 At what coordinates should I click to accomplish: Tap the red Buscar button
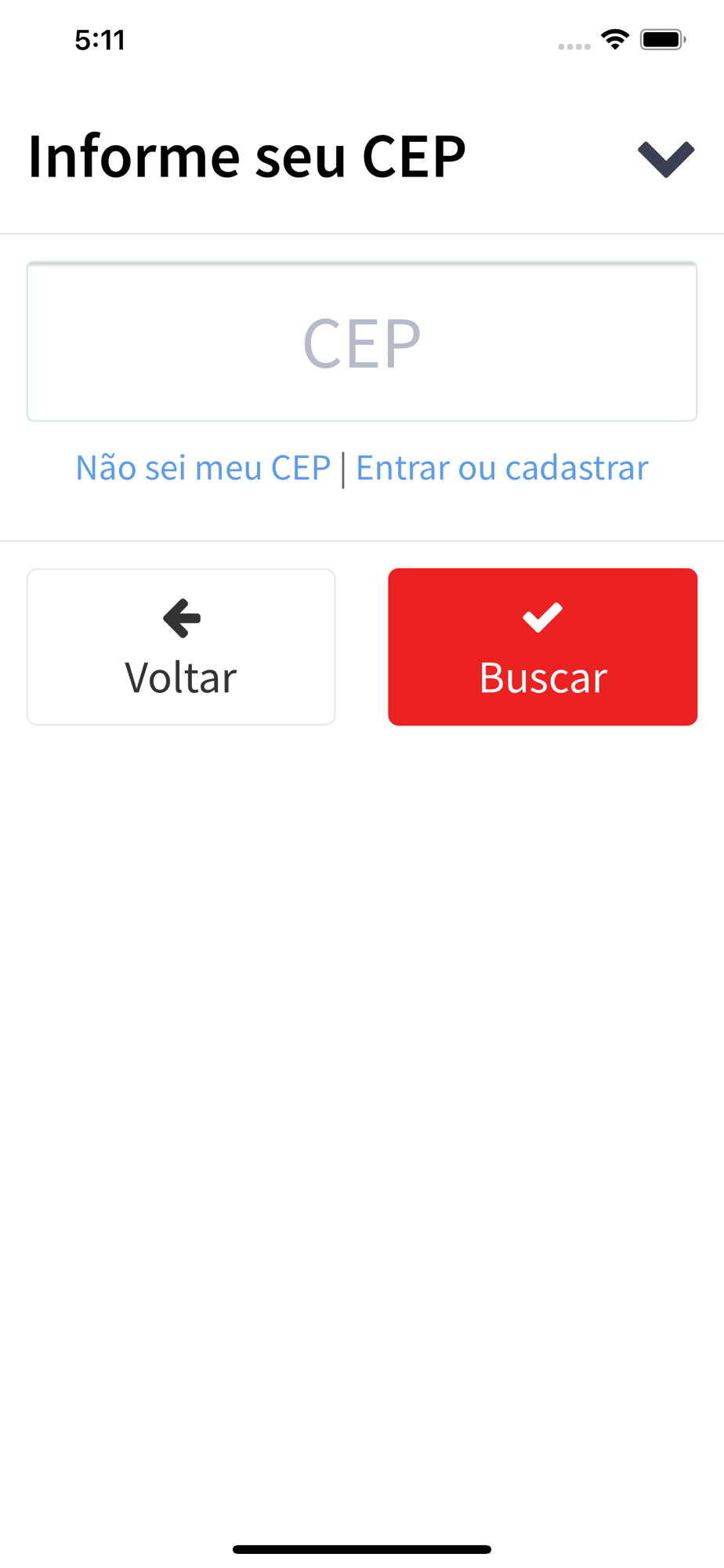542,647
